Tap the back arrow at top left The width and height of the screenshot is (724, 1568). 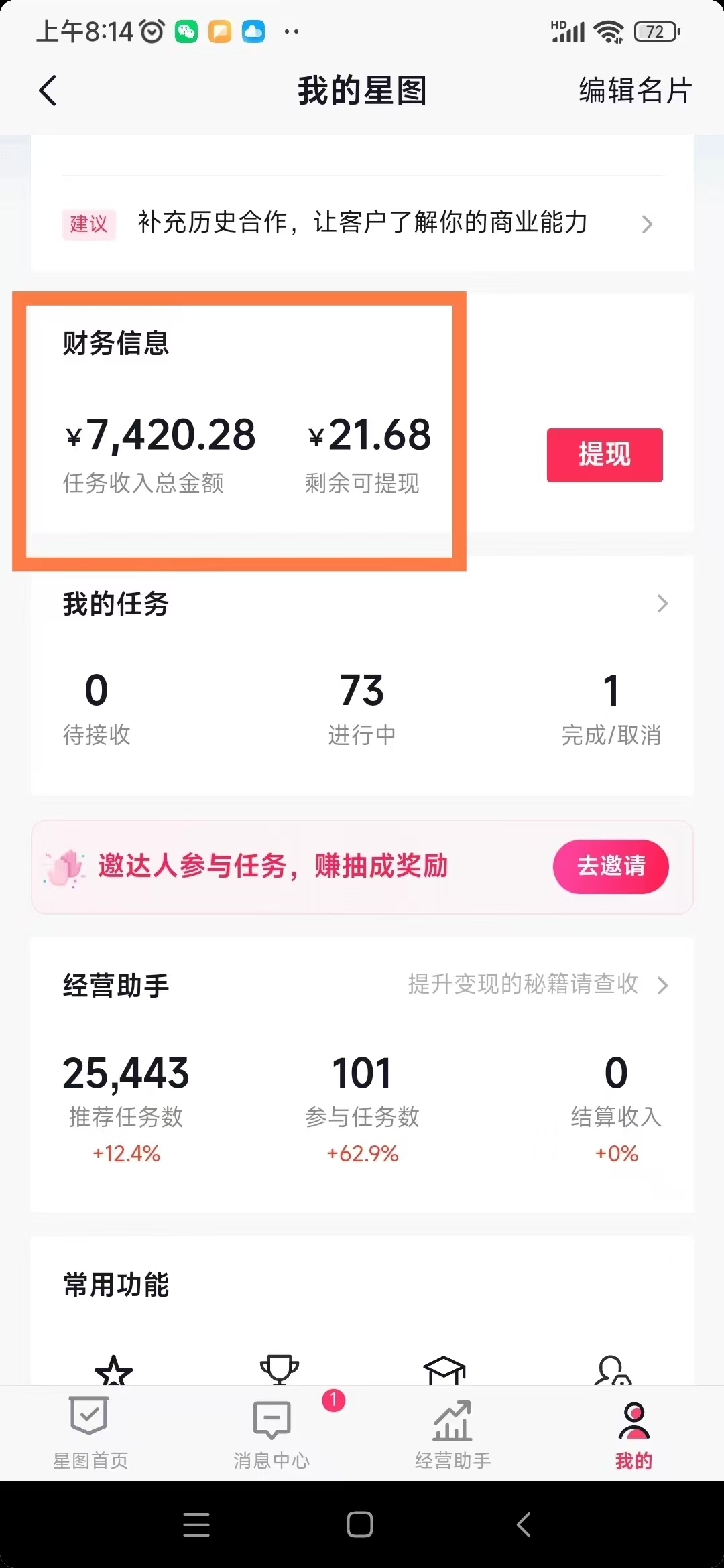point(48,90)
